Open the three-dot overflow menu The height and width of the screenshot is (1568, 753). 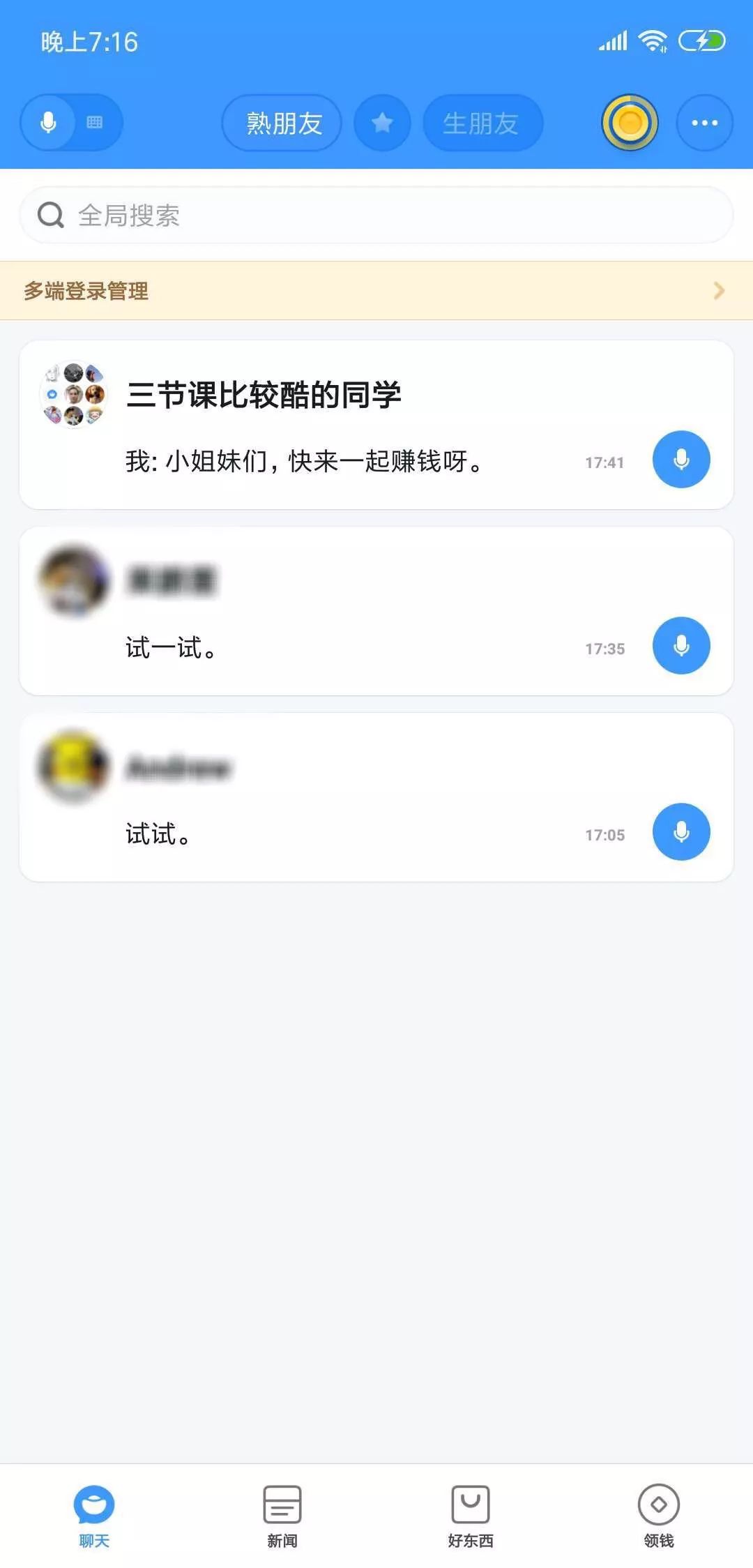pyautogui.click(x=704, y=123)
